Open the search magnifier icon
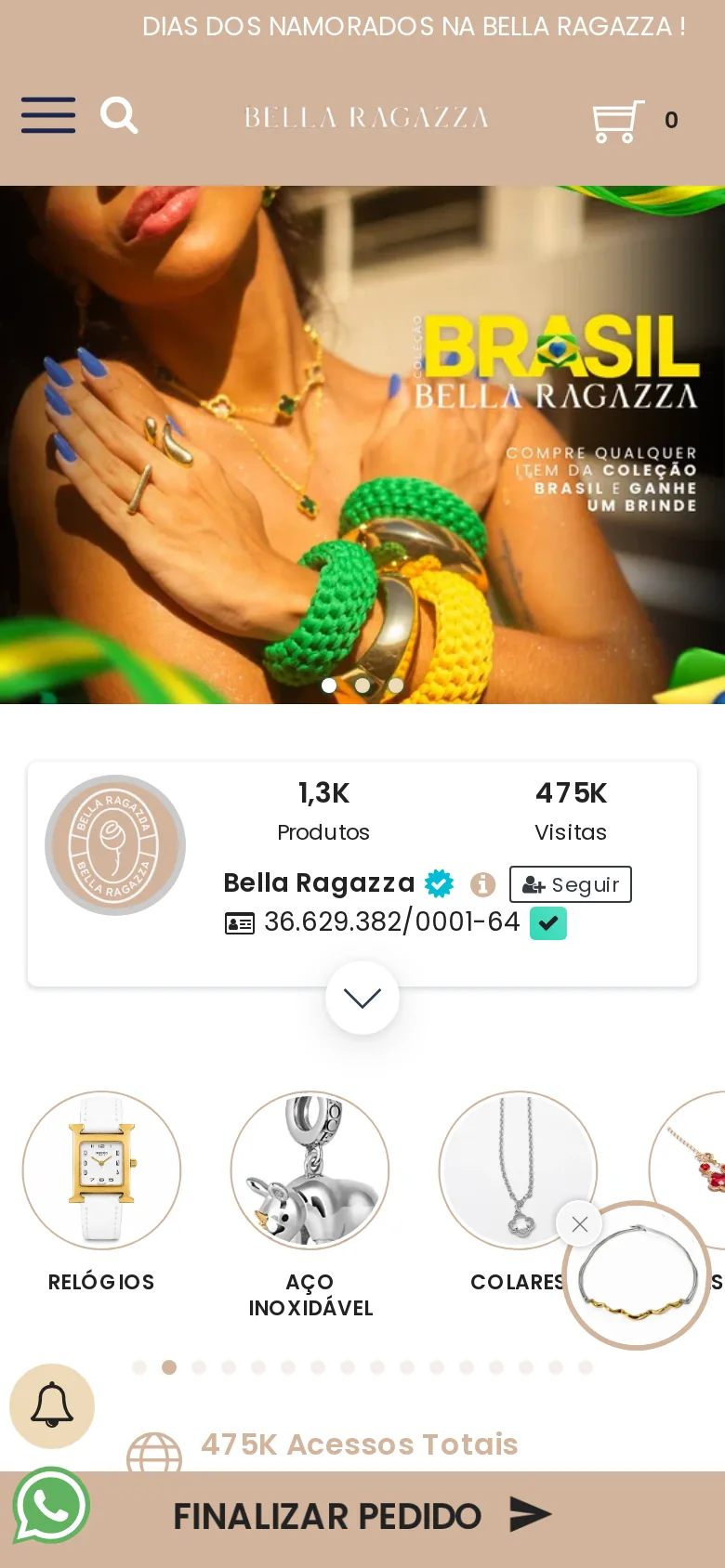The height and width of the screenshot is (1568, 725). pos(119,116)
